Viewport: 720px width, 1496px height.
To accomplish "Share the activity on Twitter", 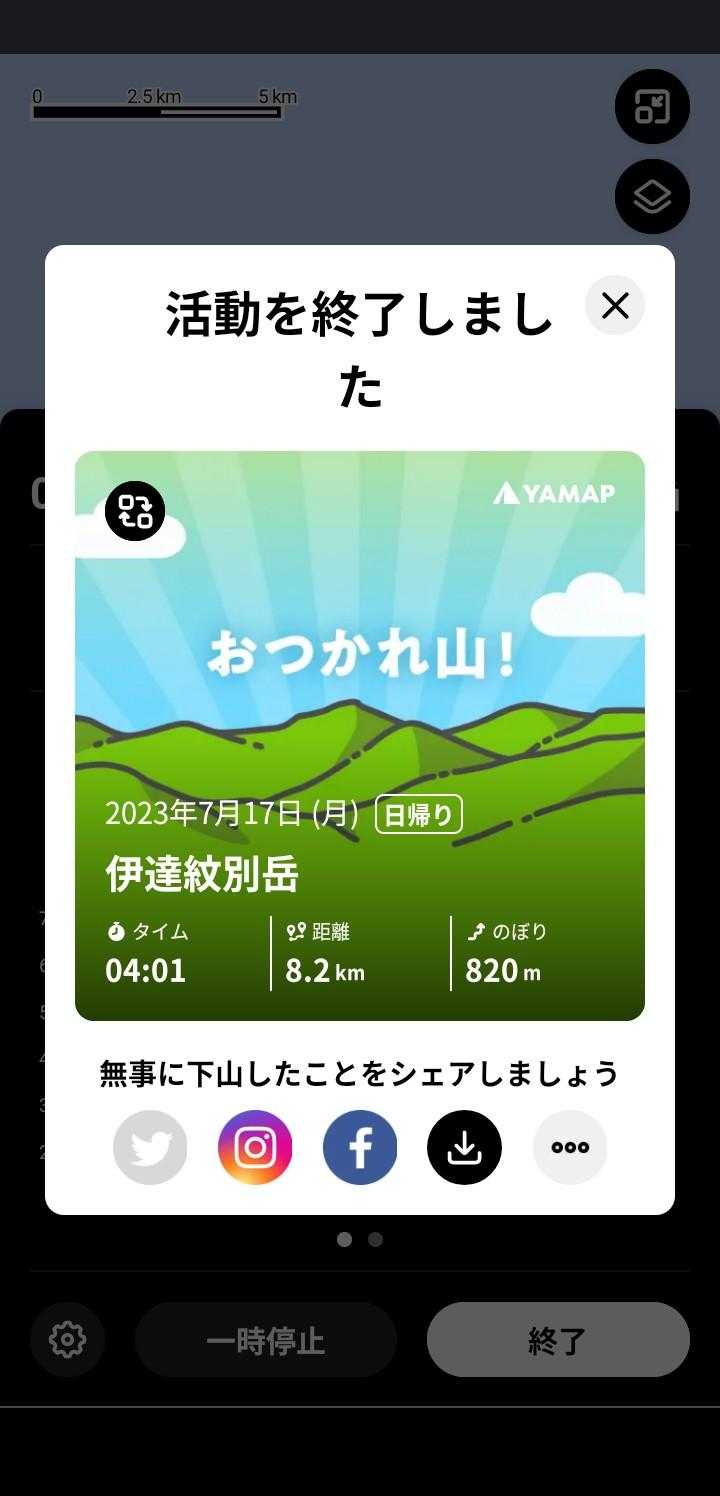I will tap(150, 1148).
